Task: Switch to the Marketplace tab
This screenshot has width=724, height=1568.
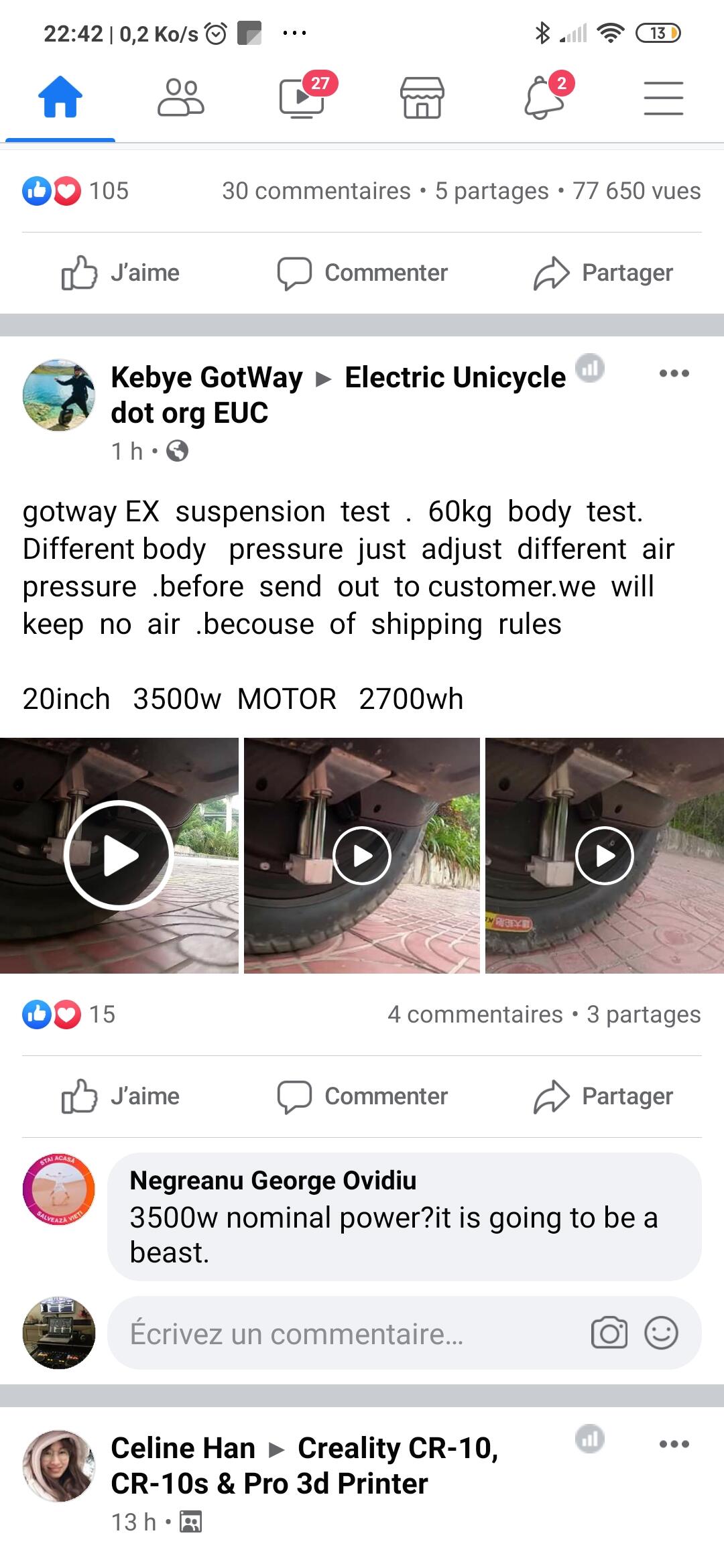Action: [x=422, y=97]
